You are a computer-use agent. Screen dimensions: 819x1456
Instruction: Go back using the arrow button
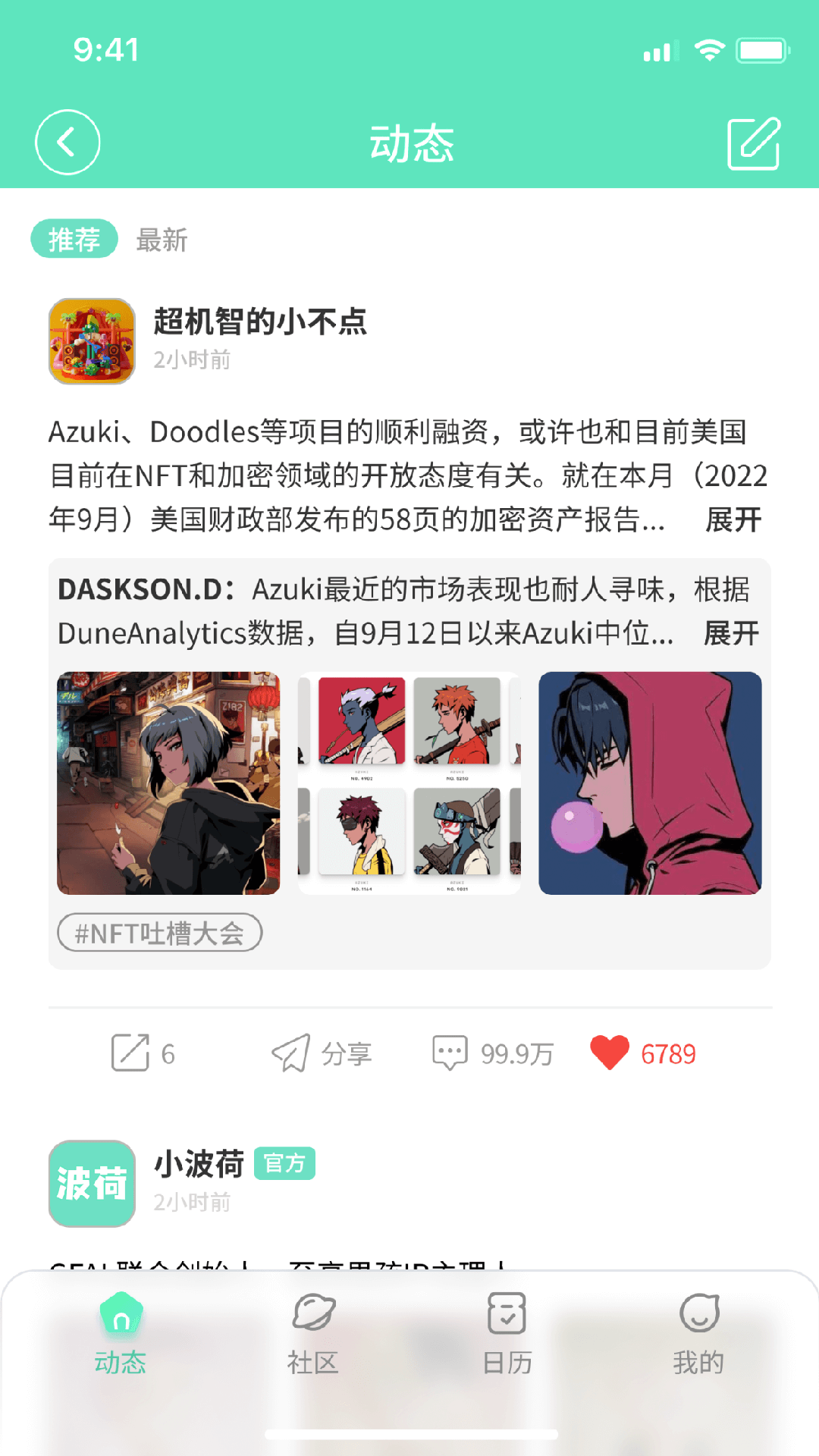click(67, 143)
